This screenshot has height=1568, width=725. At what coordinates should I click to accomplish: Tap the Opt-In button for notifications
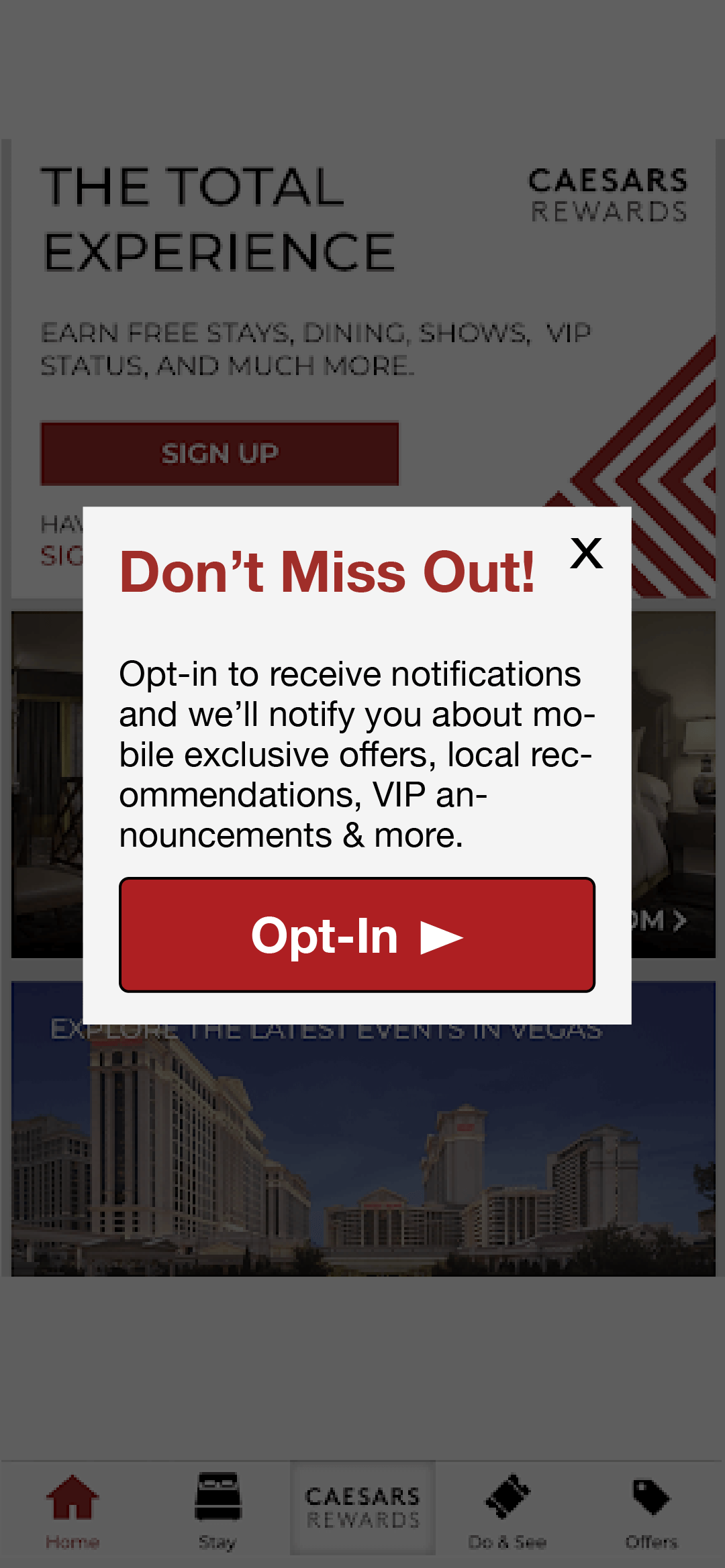pyautogui.click(x=357, y=935)
